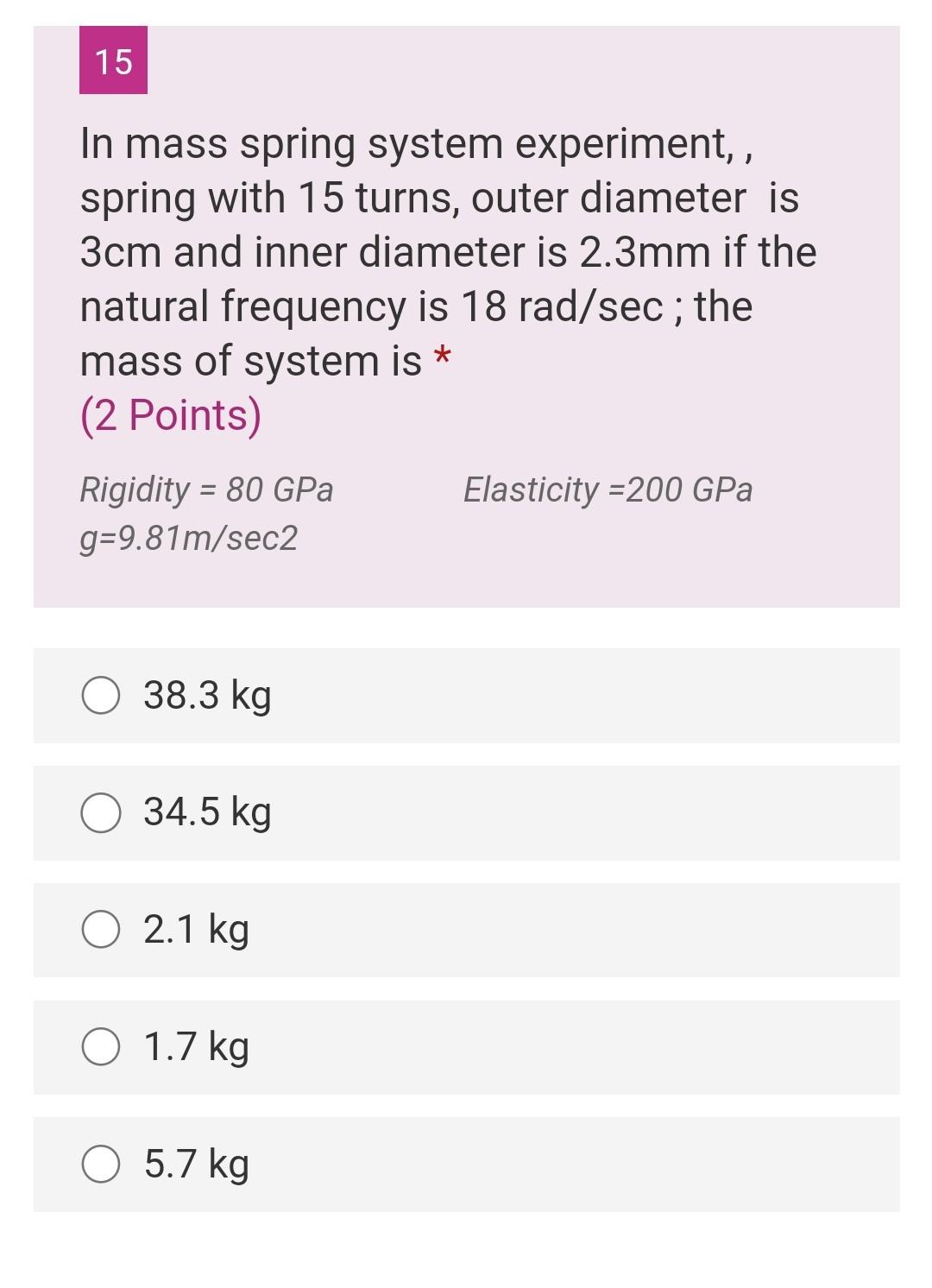Click the 34.5 kg answer row
This screenshot has height=1288, width=932.
point(466,811)
